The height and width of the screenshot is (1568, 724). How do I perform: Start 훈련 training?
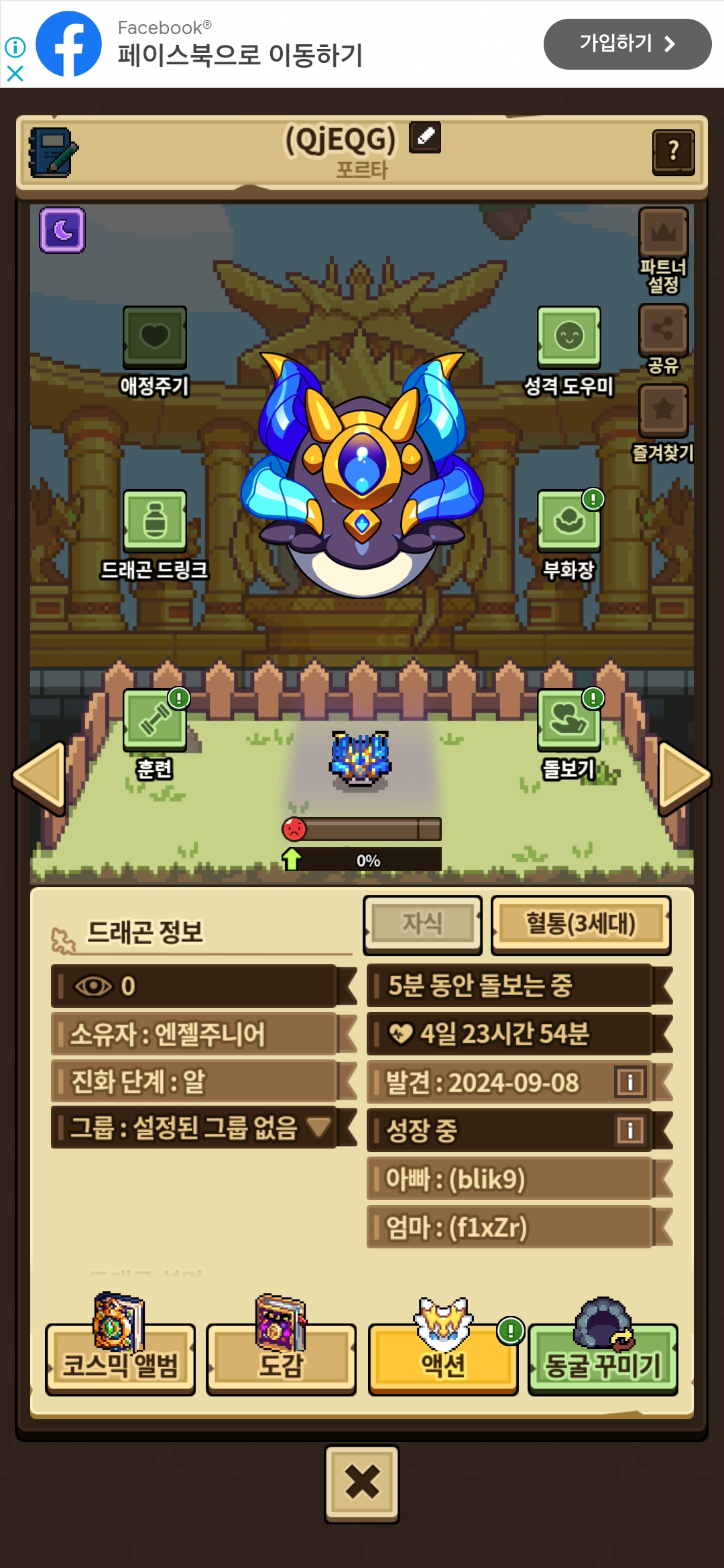[155, 720]
